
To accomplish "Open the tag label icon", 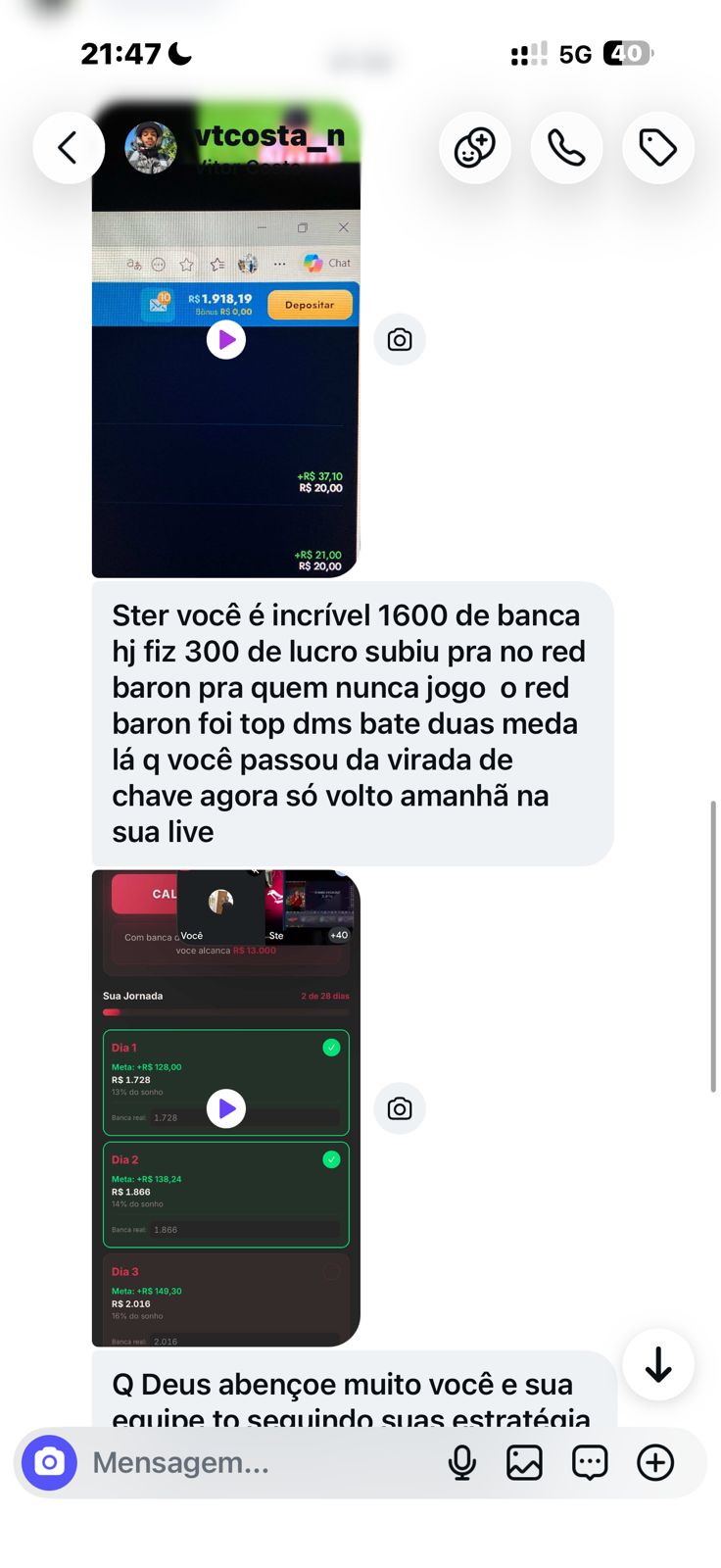I will tap(658, 148).
